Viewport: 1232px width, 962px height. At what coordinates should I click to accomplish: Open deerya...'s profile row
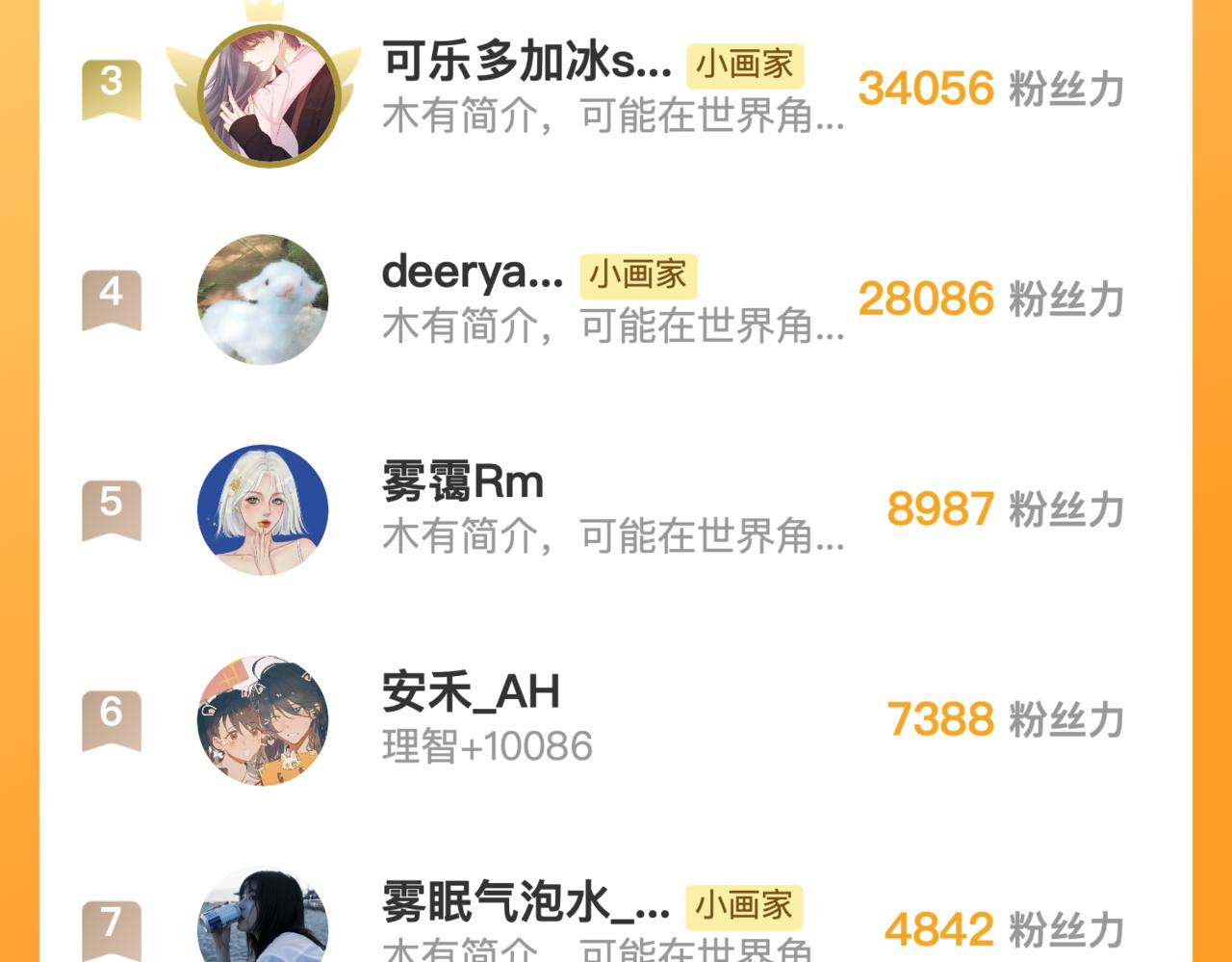[472, 273]
